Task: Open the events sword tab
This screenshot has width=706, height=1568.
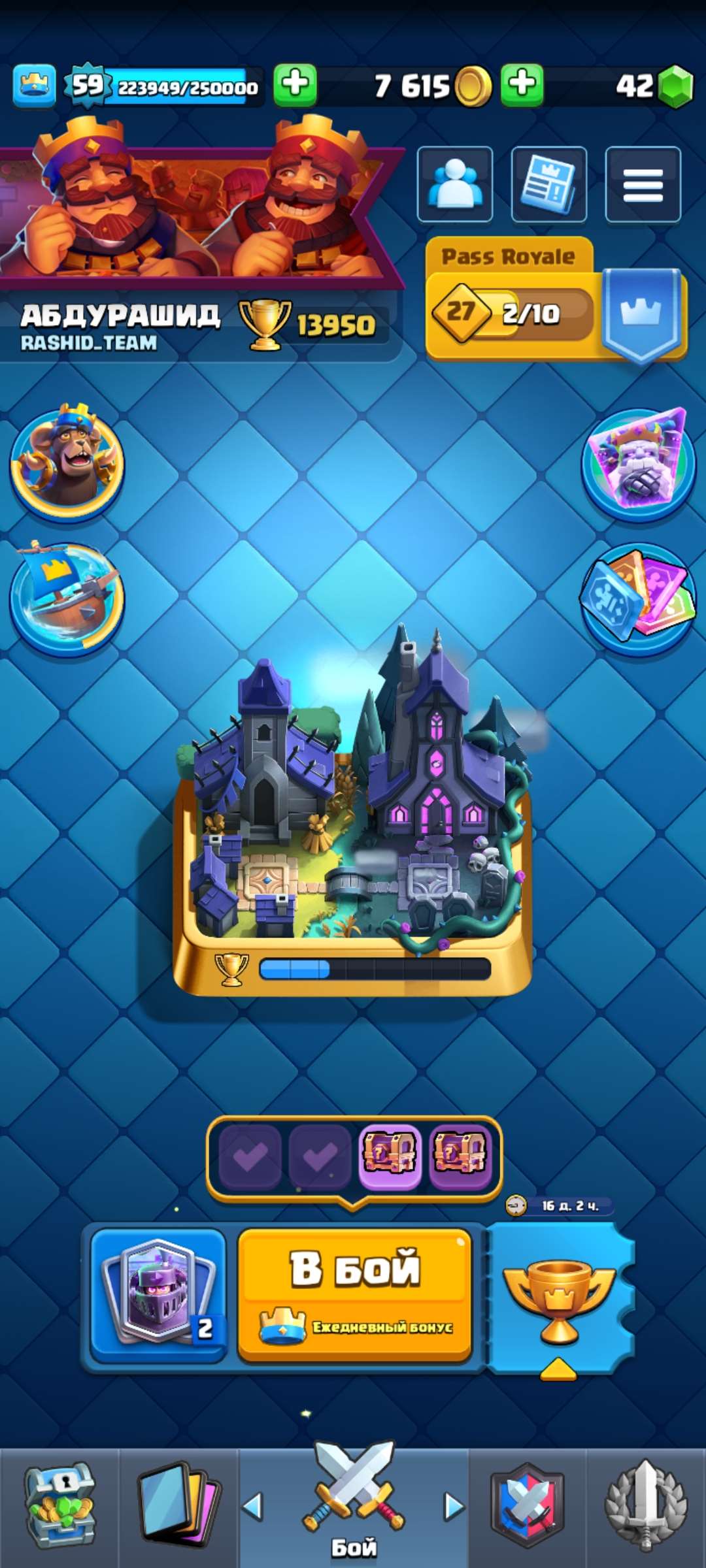Action: click(x=645, y=1506)
